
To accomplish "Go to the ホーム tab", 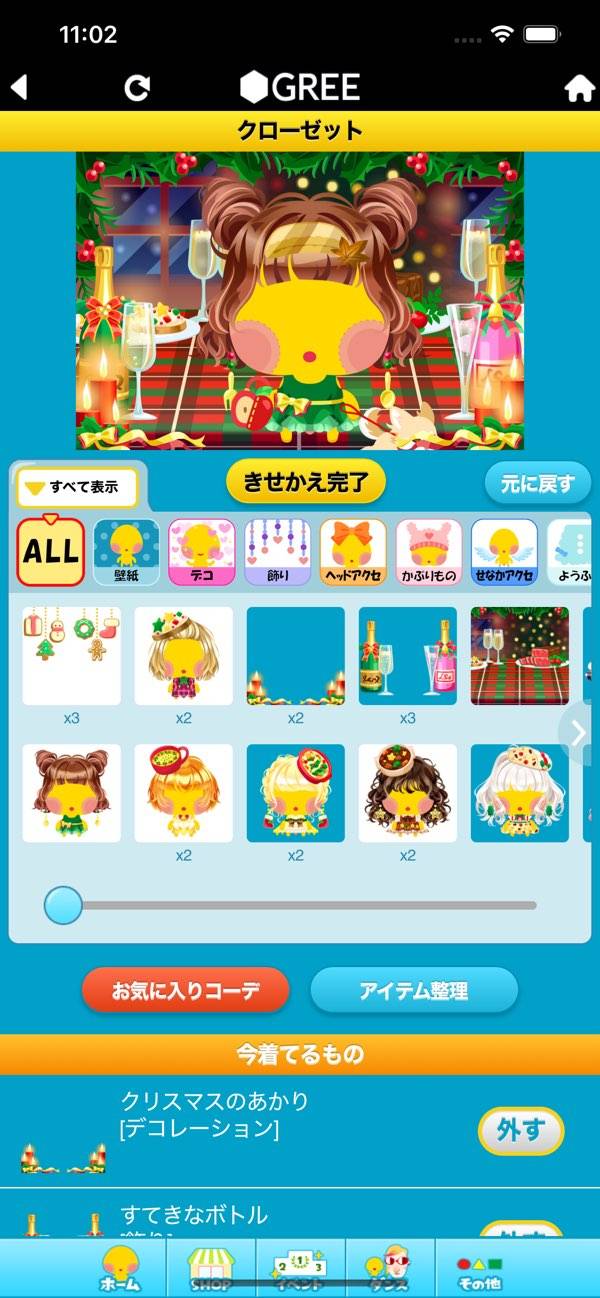I will (120, 1268).
